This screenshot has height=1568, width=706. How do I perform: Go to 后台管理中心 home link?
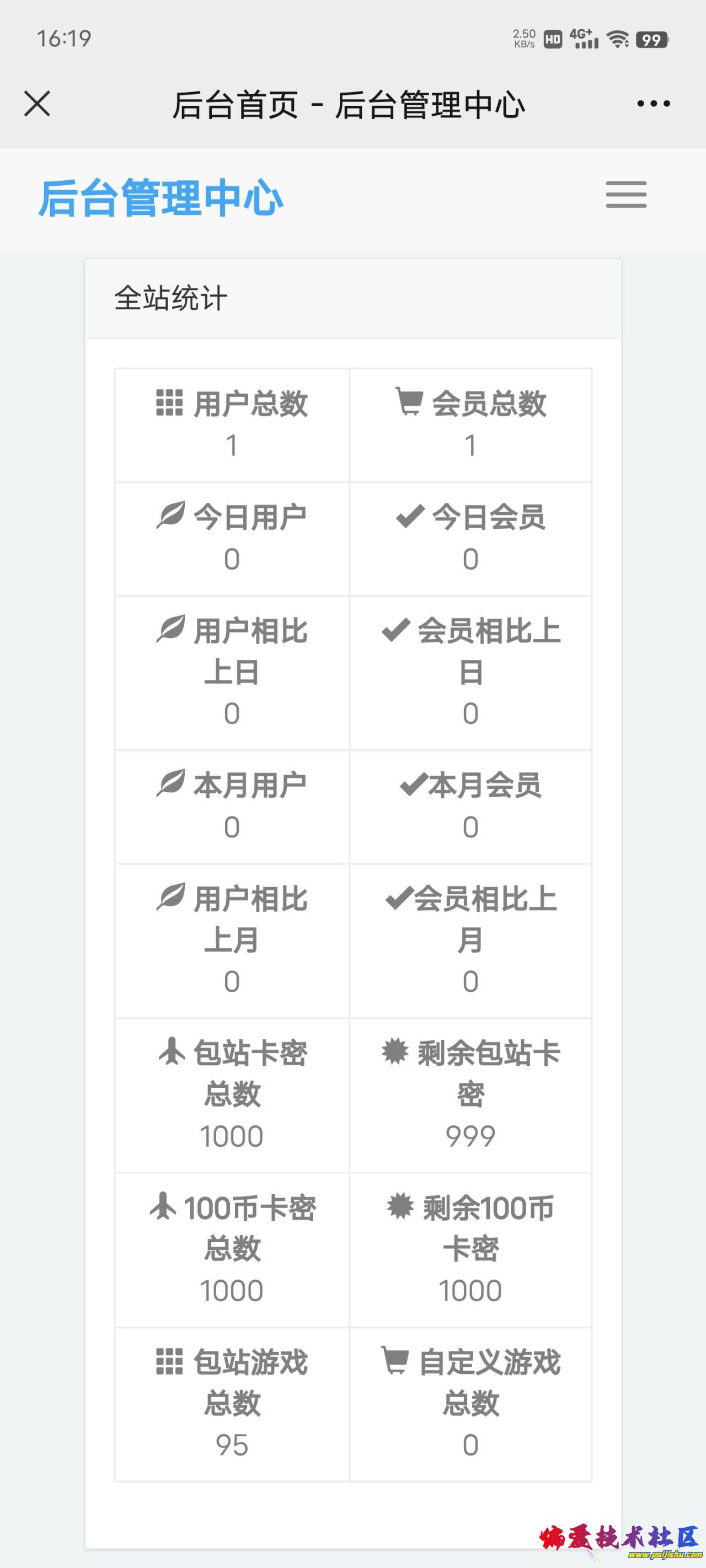(x=161, y=198)
